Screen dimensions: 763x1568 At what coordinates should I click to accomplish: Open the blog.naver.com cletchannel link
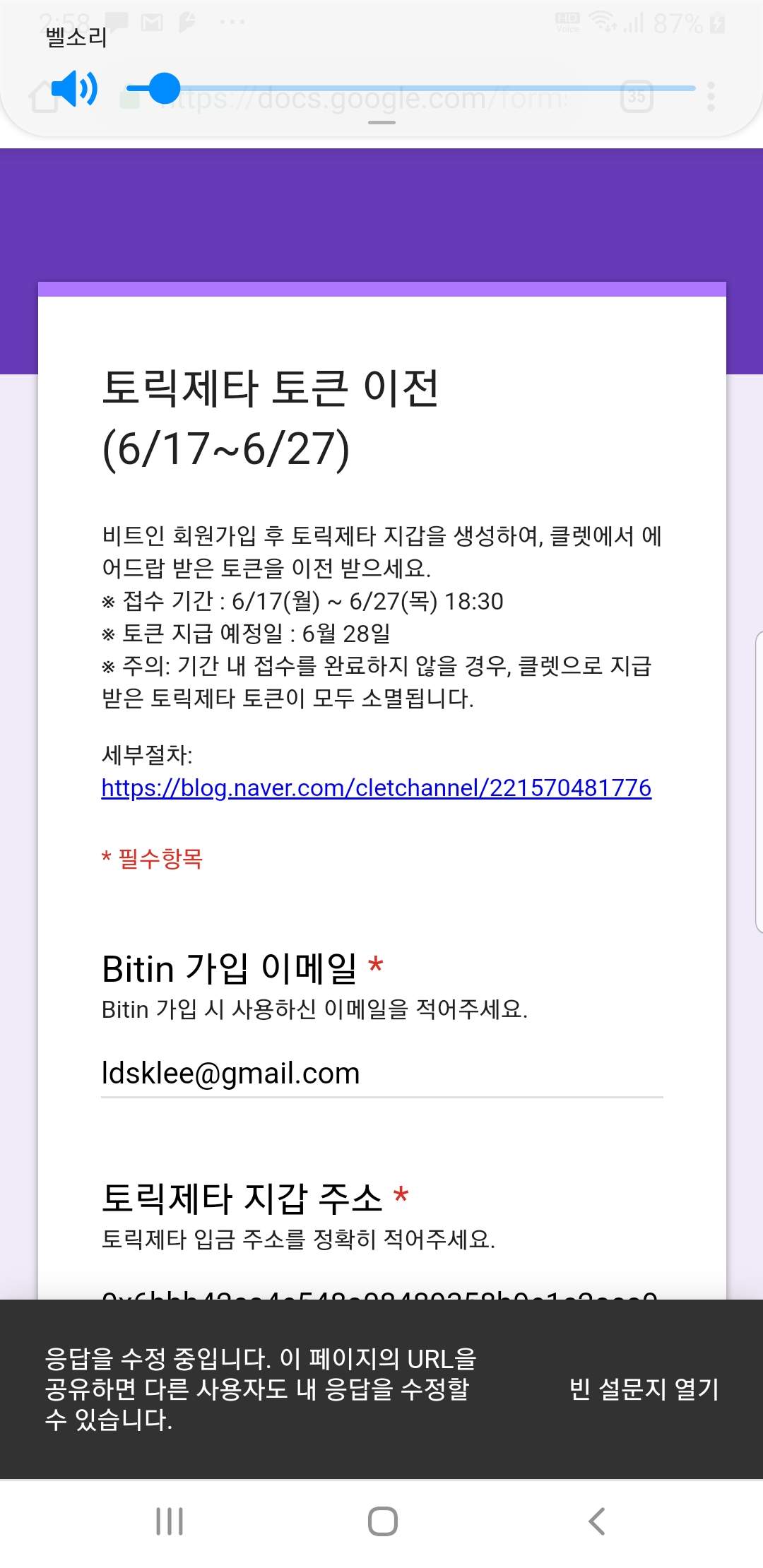(x=377, y=788)
